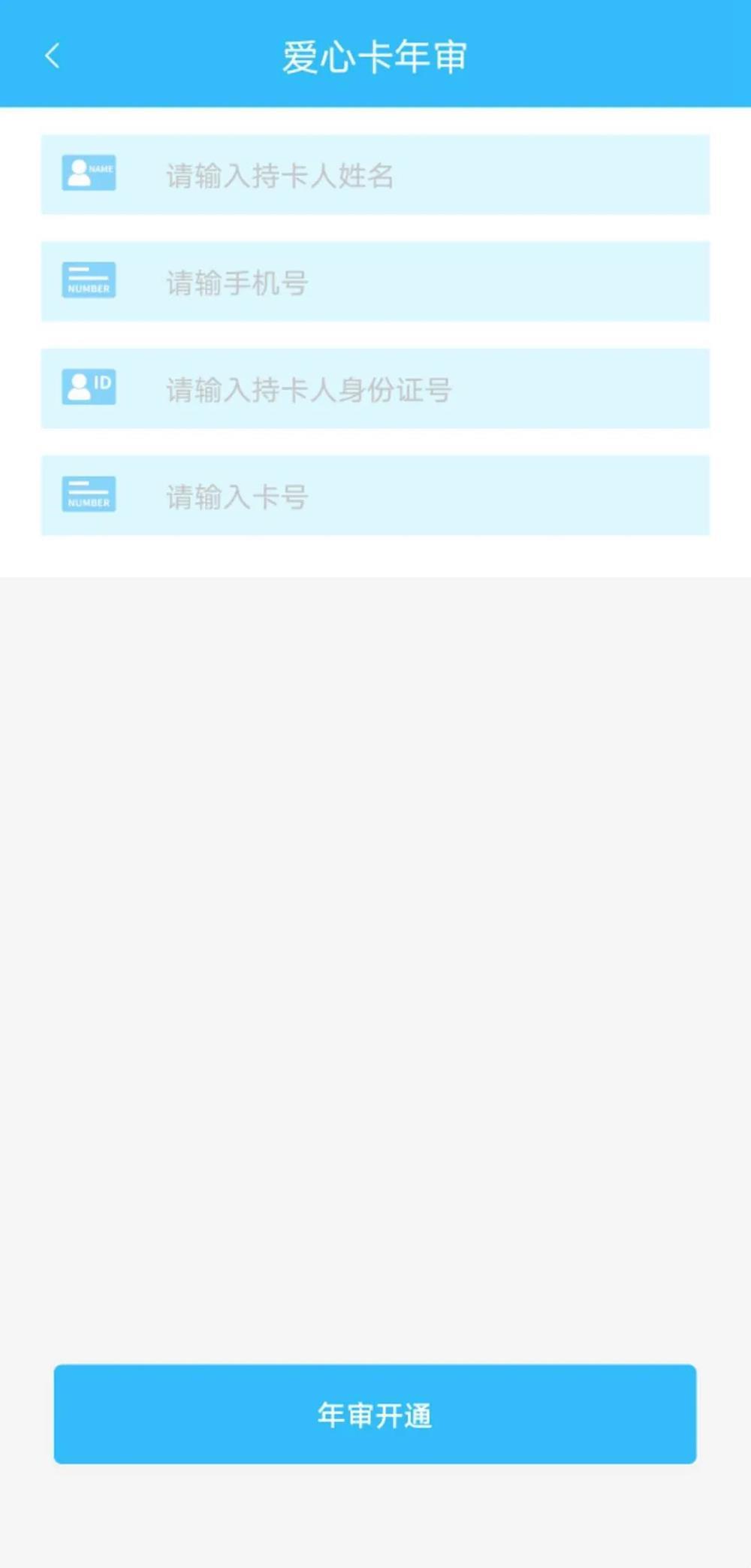The width and height of the screenshot is (751, 1568).
Task: Tap the cardholder name field 请输入持卡人姓名
Action: 413,175
